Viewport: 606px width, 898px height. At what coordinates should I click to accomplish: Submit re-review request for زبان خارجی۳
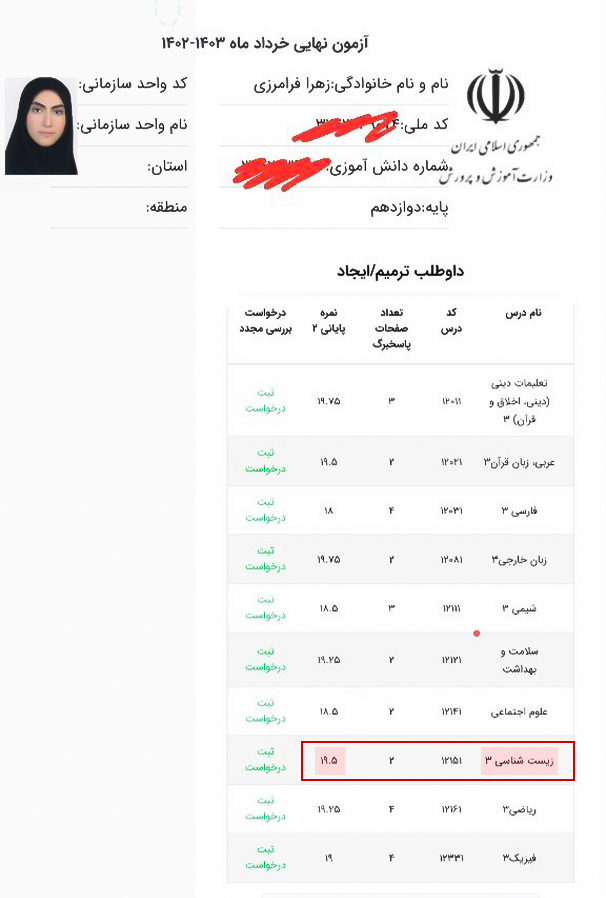pos(265,558)
